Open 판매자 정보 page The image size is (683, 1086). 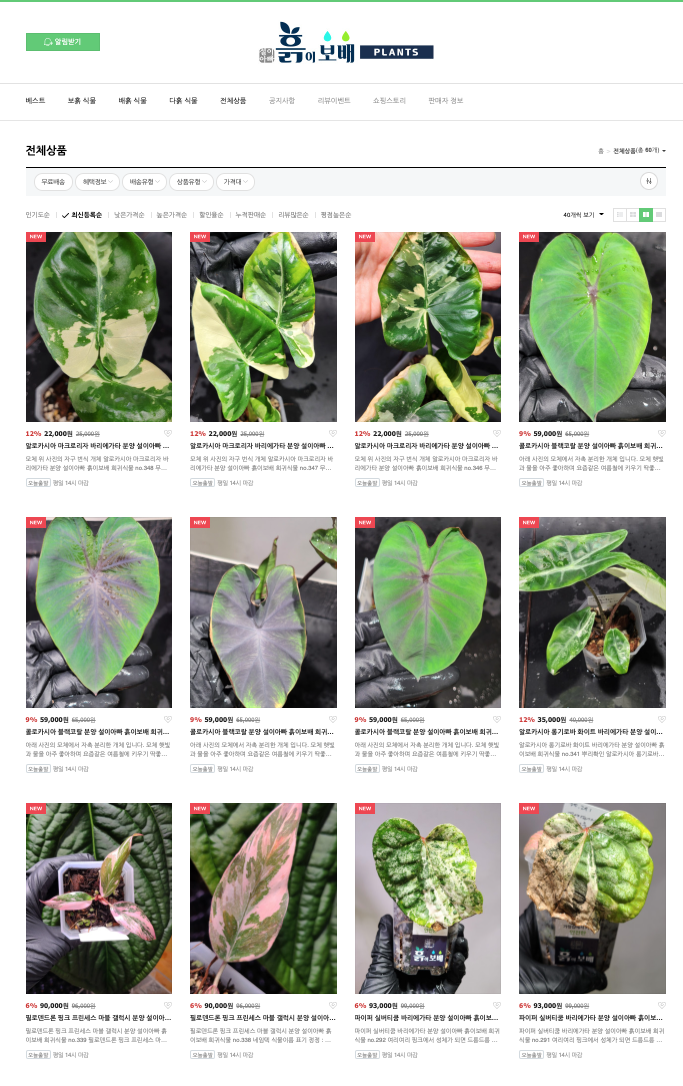point(446,101)
